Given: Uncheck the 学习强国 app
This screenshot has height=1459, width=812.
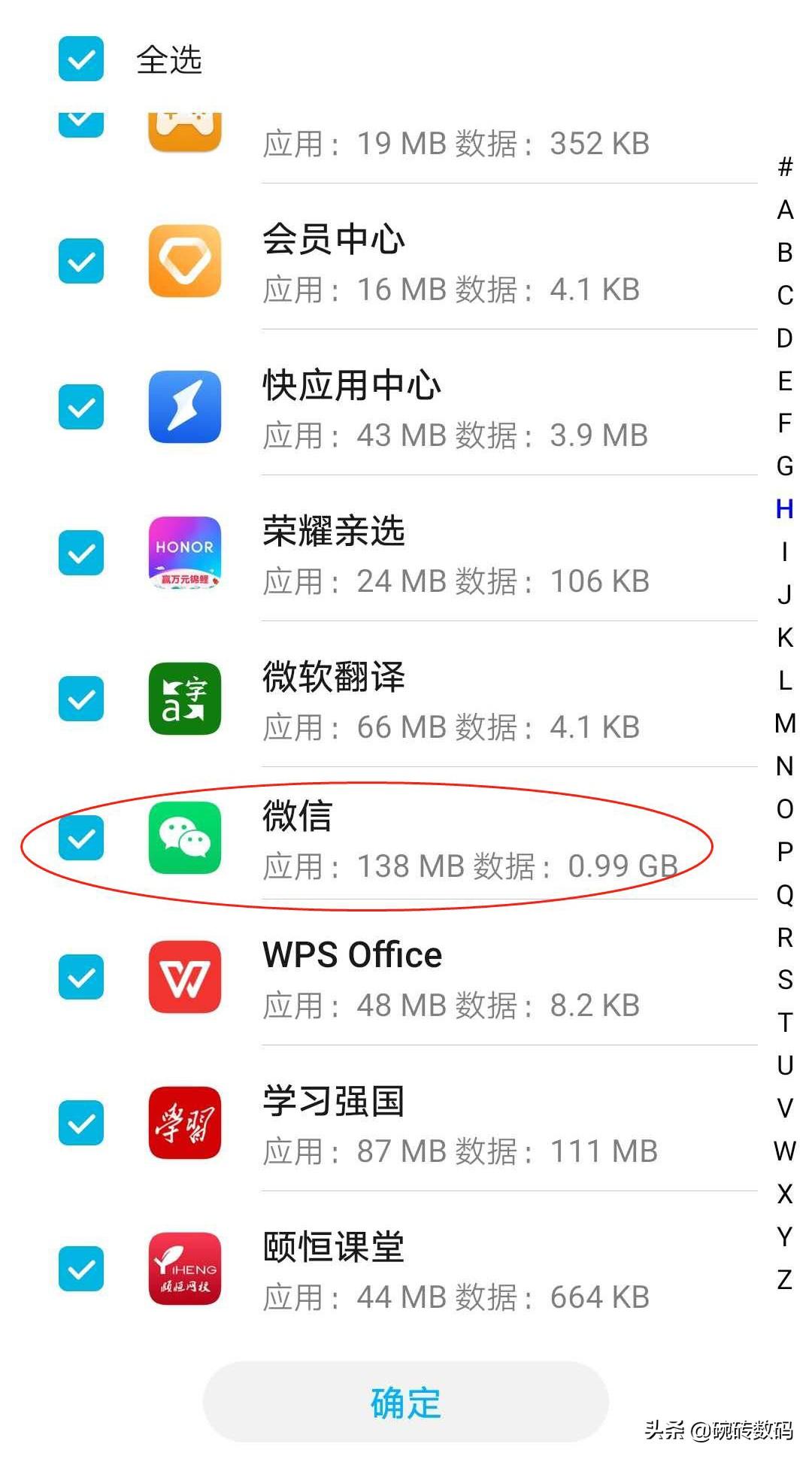Looking at the screenshot, I should click(x=81, y=1123).
